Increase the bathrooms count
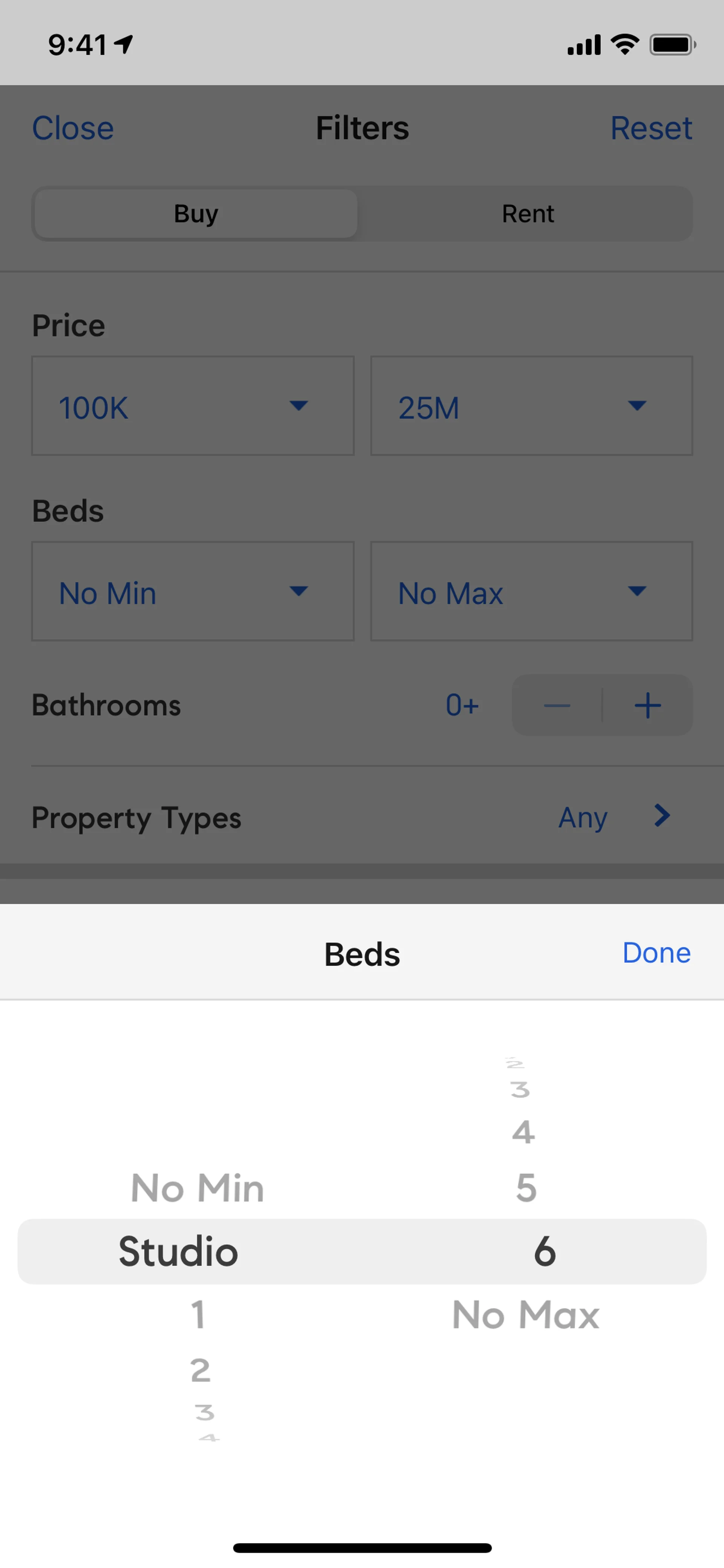 647,705
